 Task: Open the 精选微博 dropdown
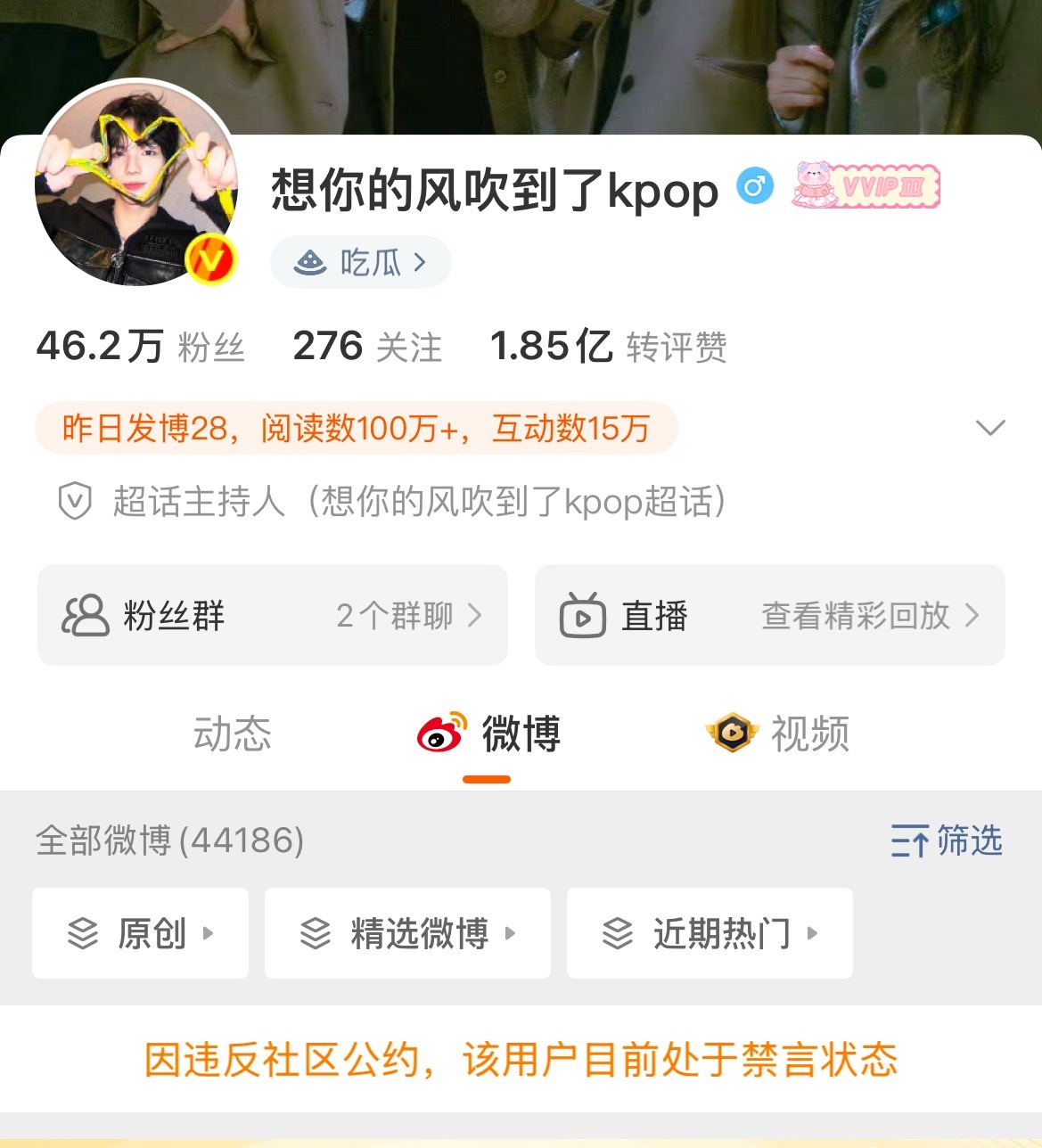[513, 933]
